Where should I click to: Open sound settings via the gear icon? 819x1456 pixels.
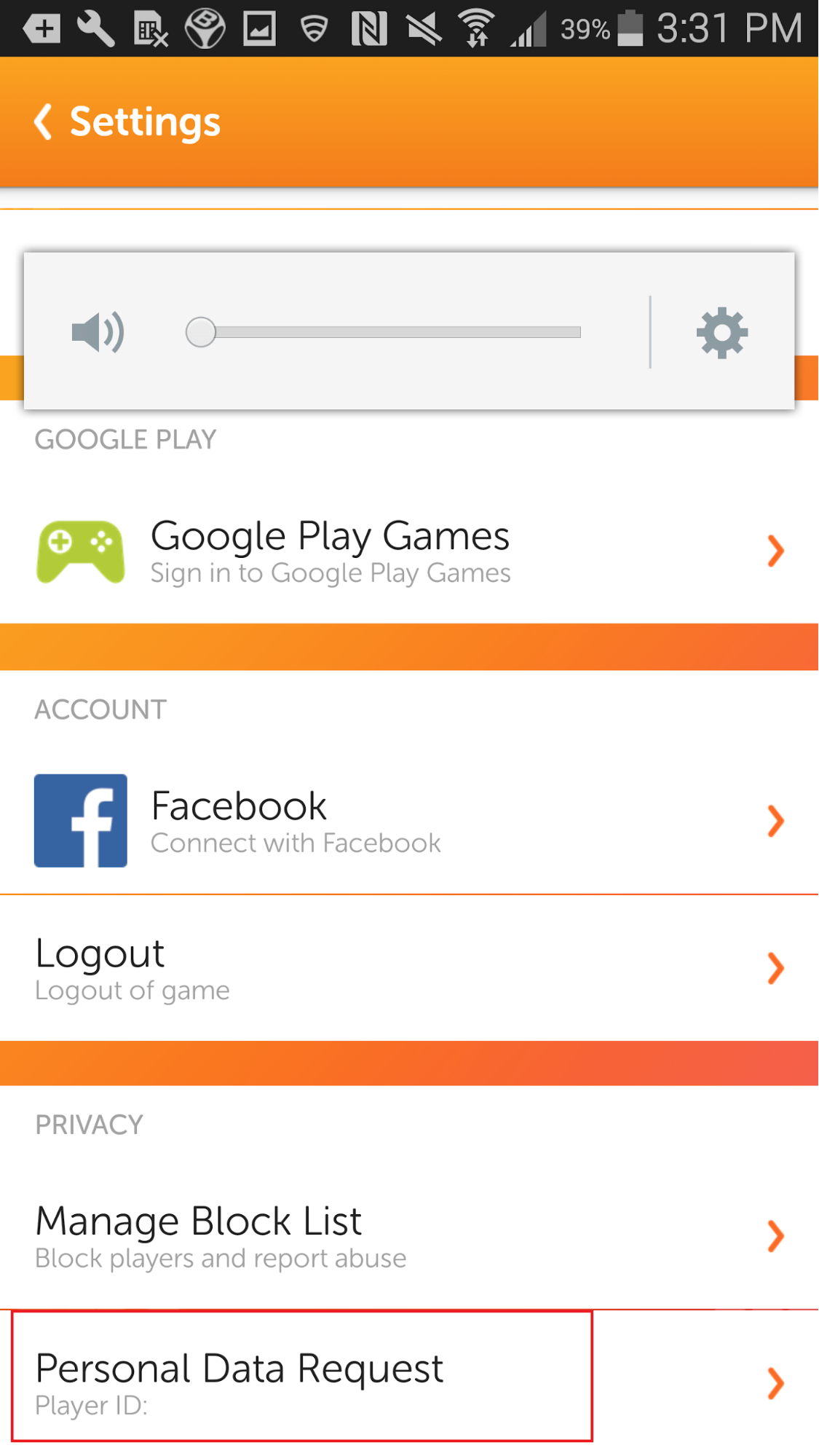tap(721, 331)
